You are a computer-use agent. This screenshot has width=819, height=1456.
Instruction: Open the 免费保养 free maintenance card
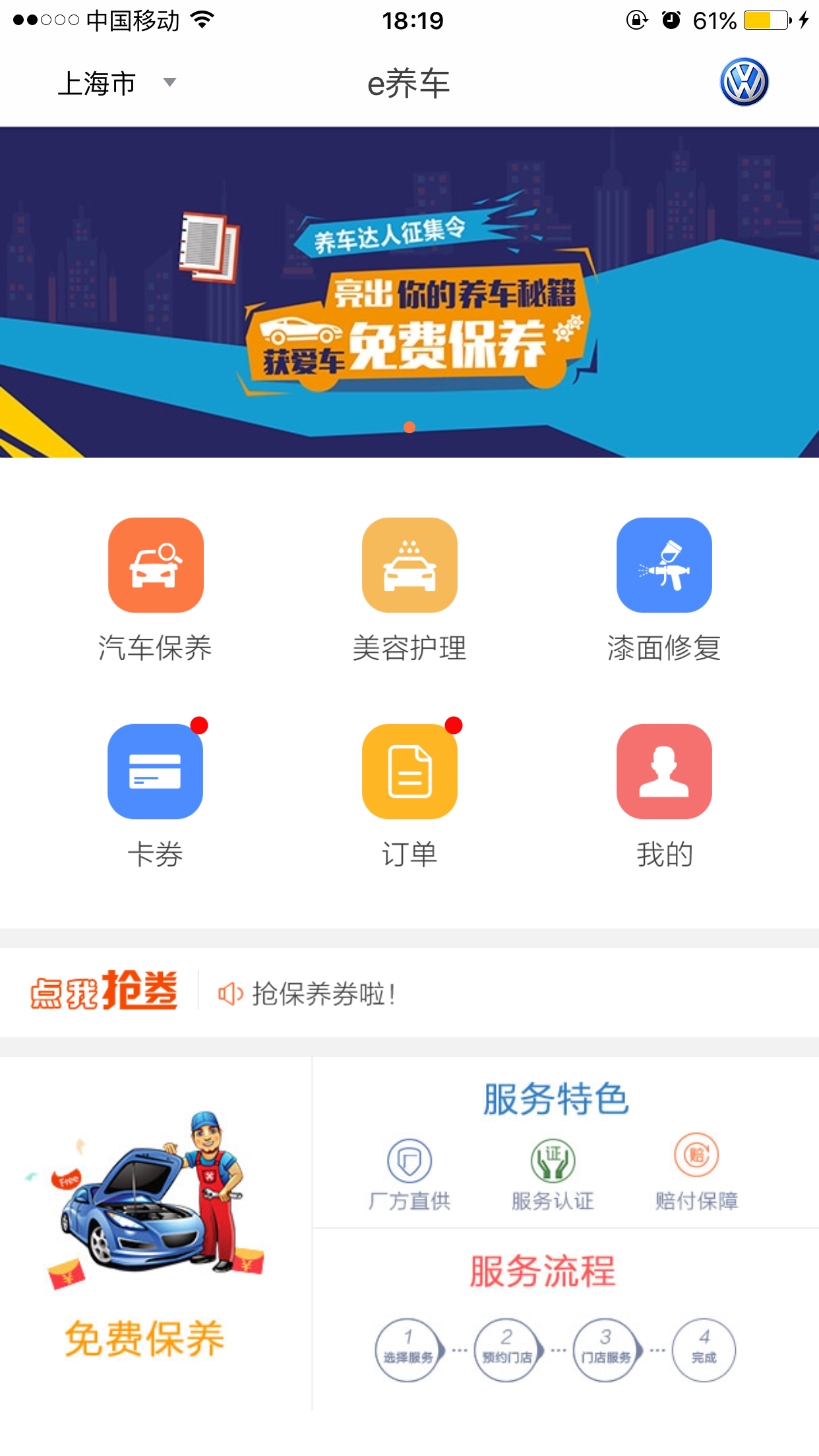coord(156,1233)
